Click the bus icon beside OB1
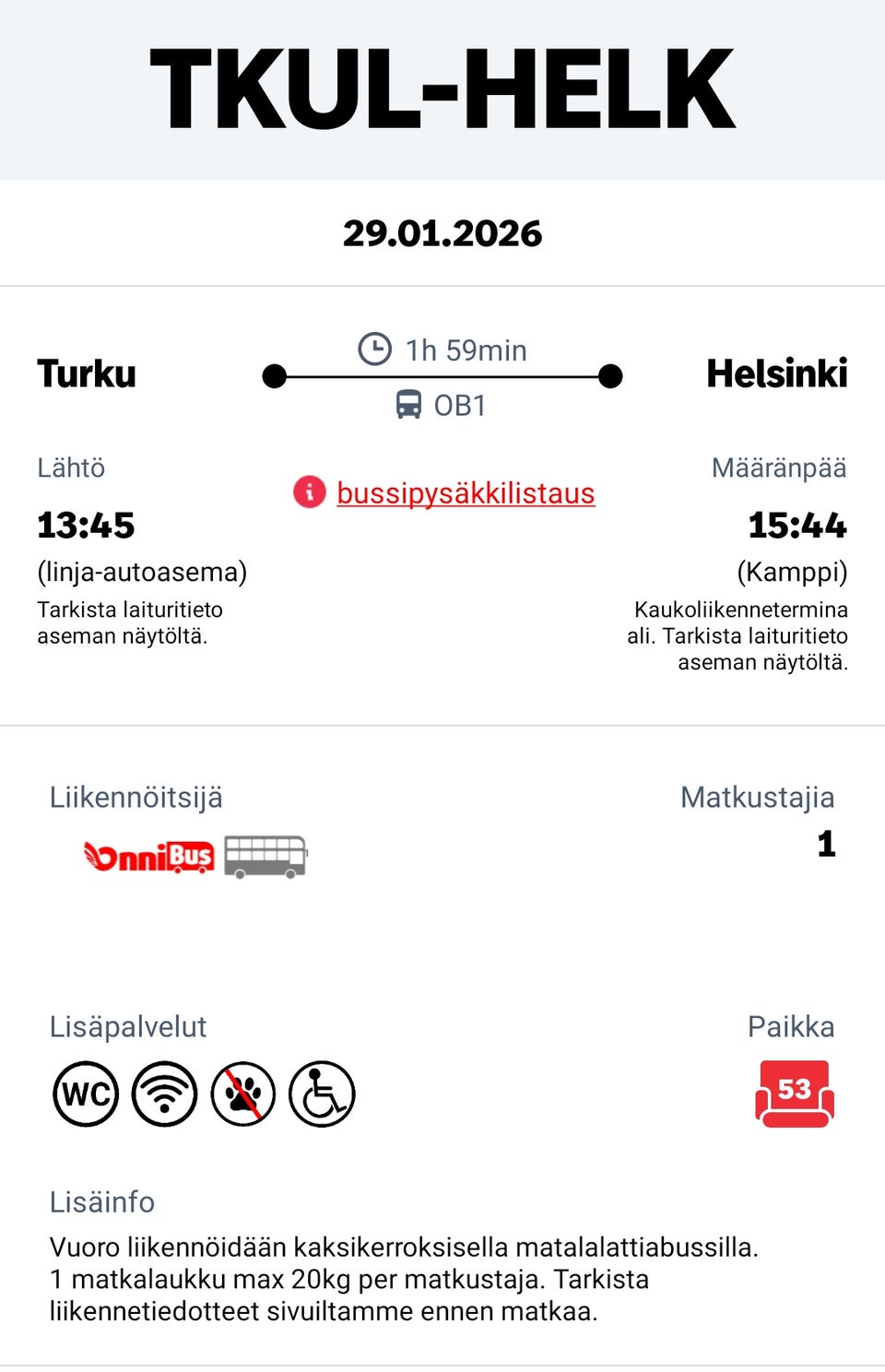The height and width of the screenshot is (1372, 885). (409, 404)
